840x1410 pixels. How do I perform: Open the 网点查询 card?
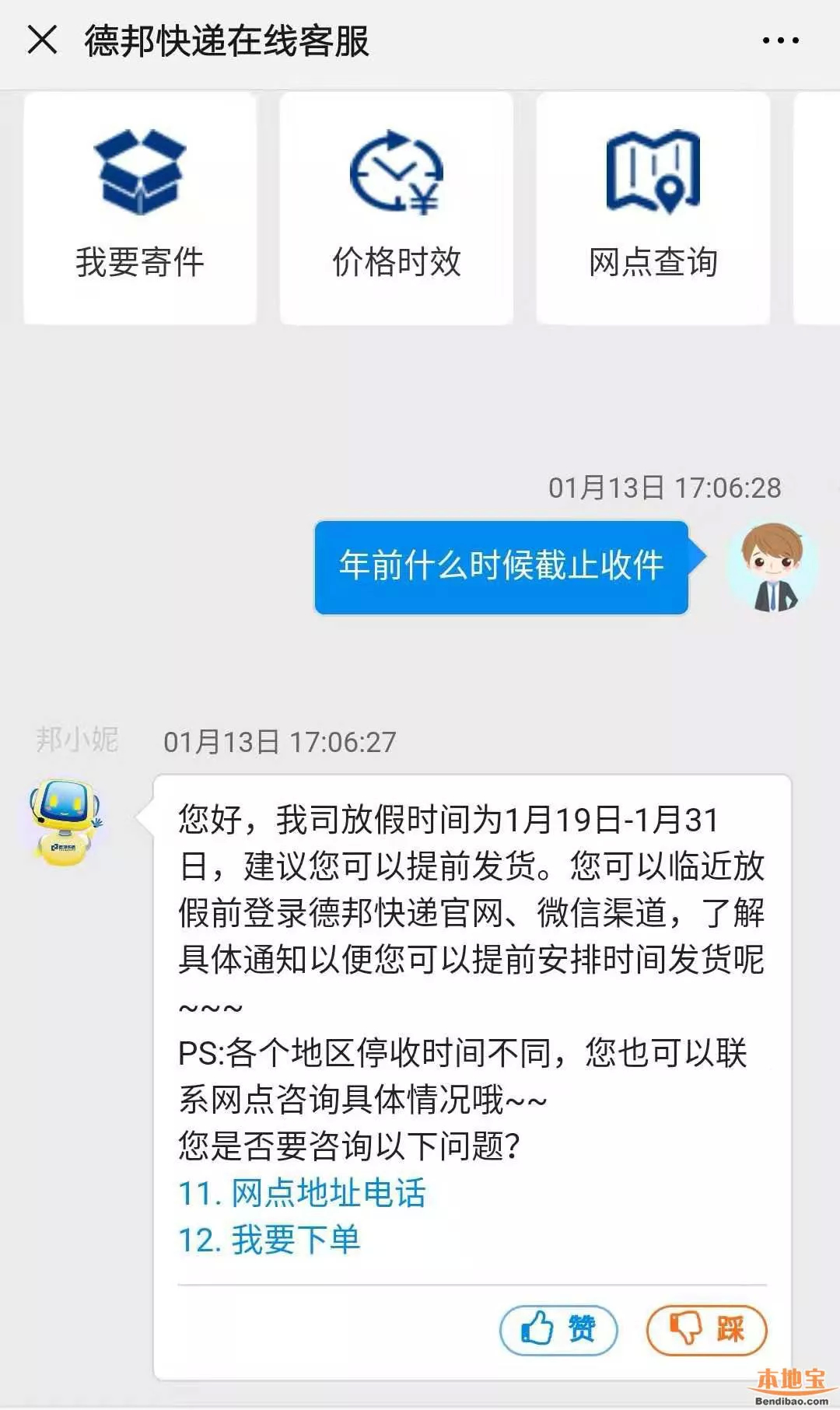pyautogui.click(x=653, y=208)
